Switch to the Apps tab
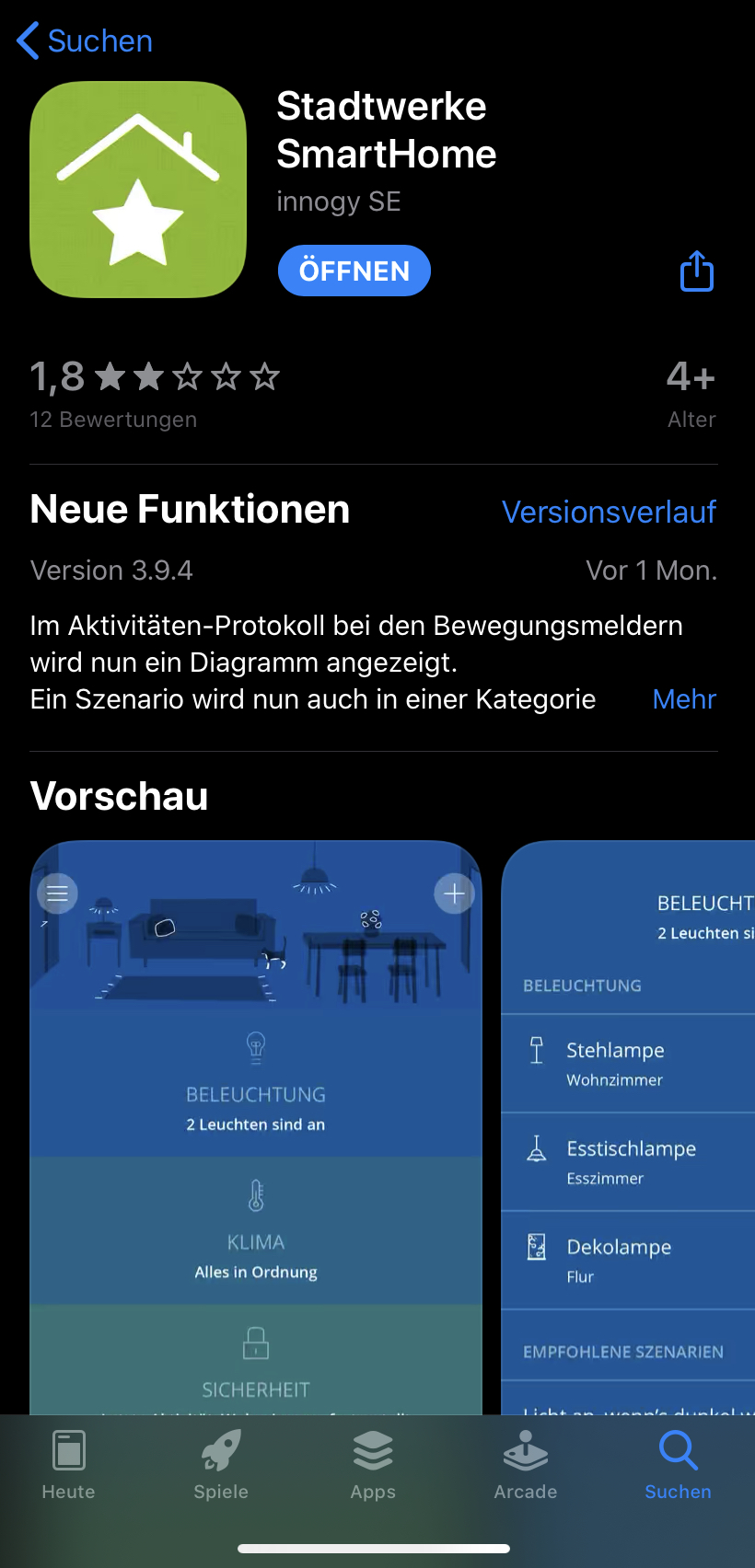This screenshot has width=755, height=1568. point(373,1465)
